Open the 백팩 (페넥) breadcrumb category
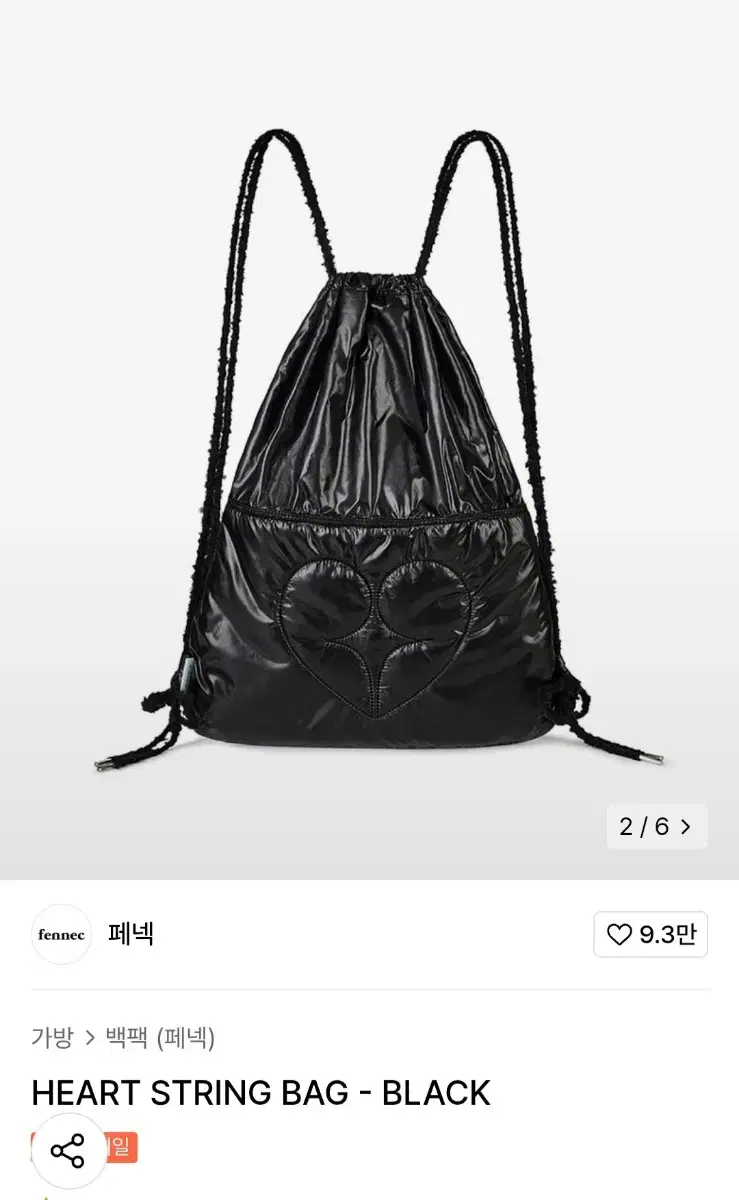The width and height of the screenshot is (739, 1200). (x=160, y=1038)
